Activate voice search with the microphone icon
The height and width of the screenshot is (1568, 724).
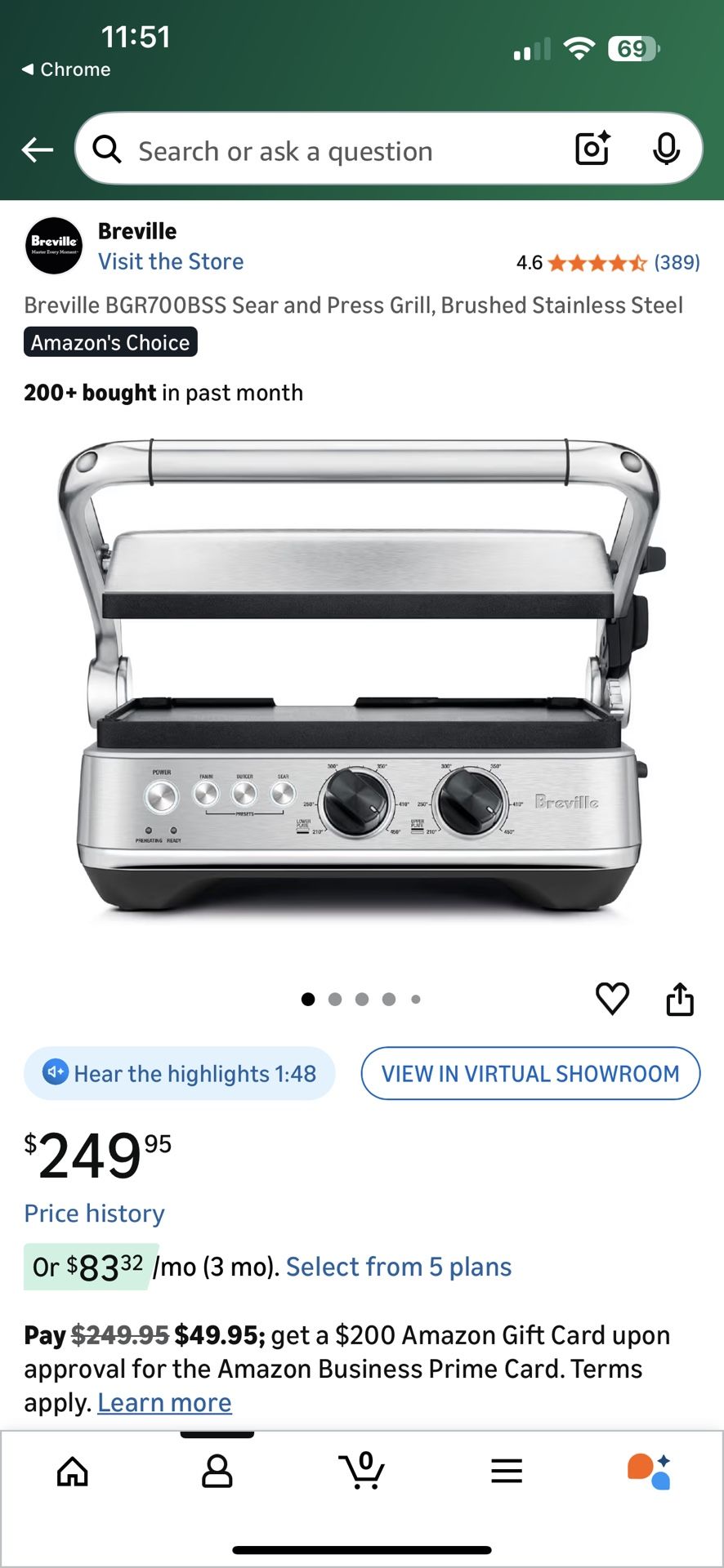tap(668, 149)
